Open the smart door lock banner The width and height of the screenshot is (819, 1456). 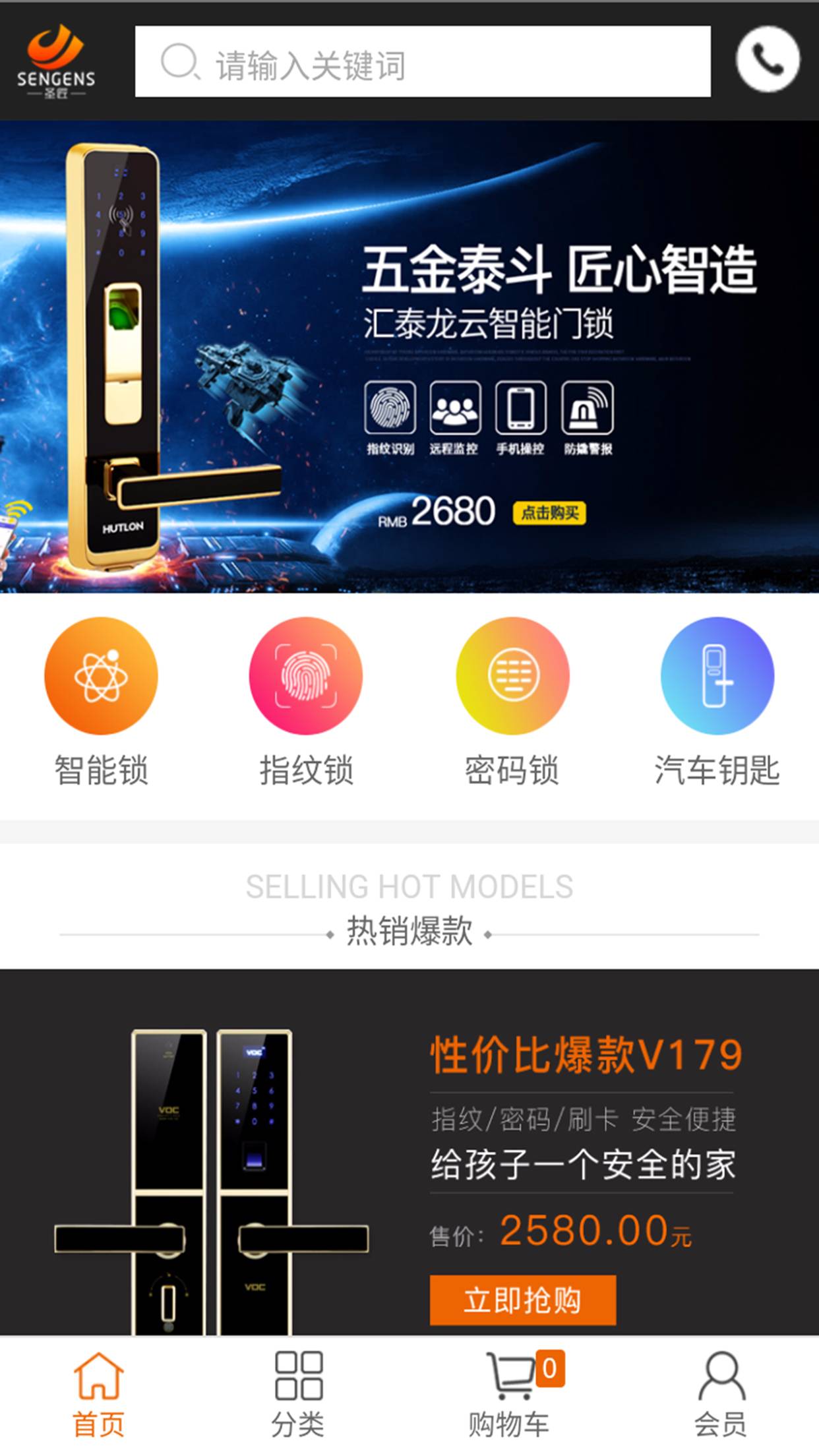point(409,357)
